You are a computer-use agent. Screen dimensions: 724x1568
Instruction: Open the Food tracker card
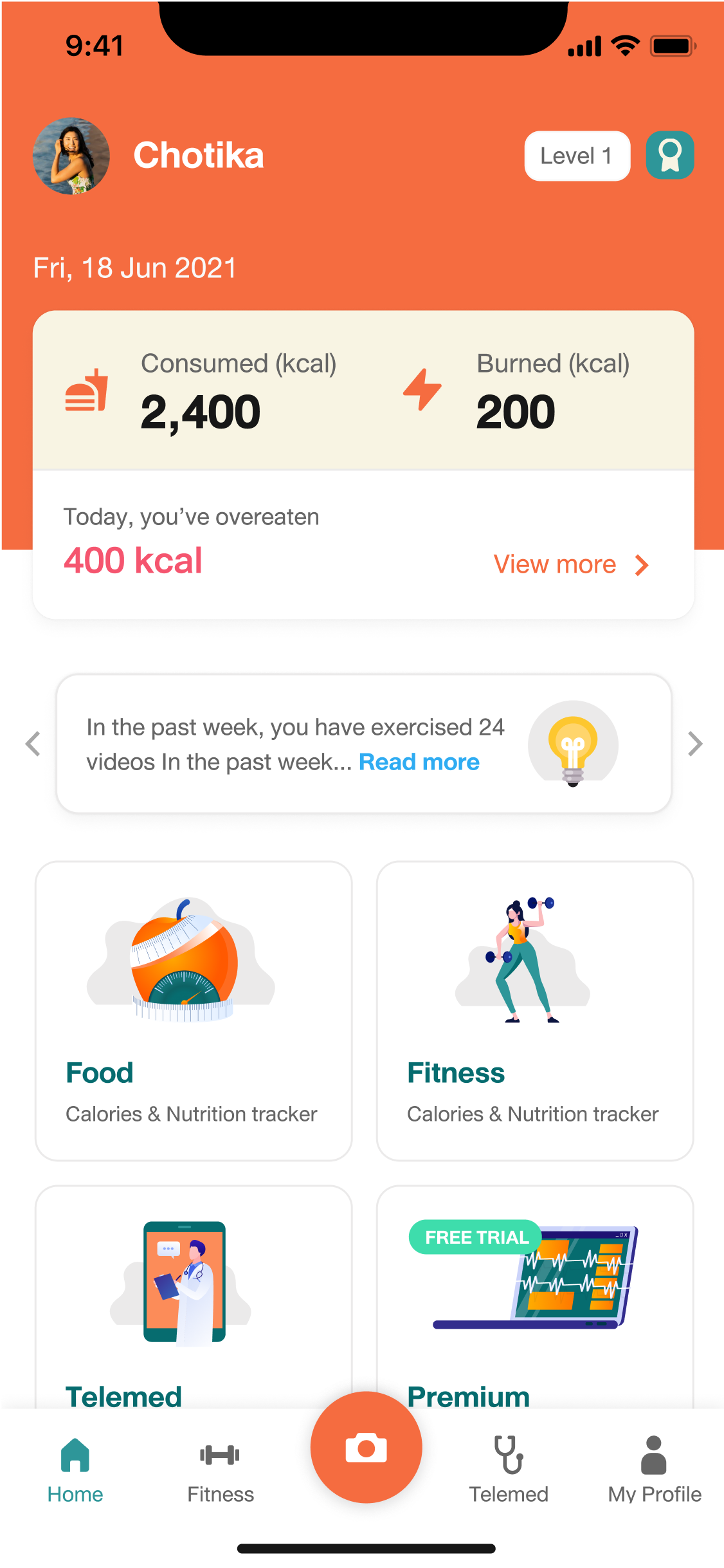click(194, 1010)
